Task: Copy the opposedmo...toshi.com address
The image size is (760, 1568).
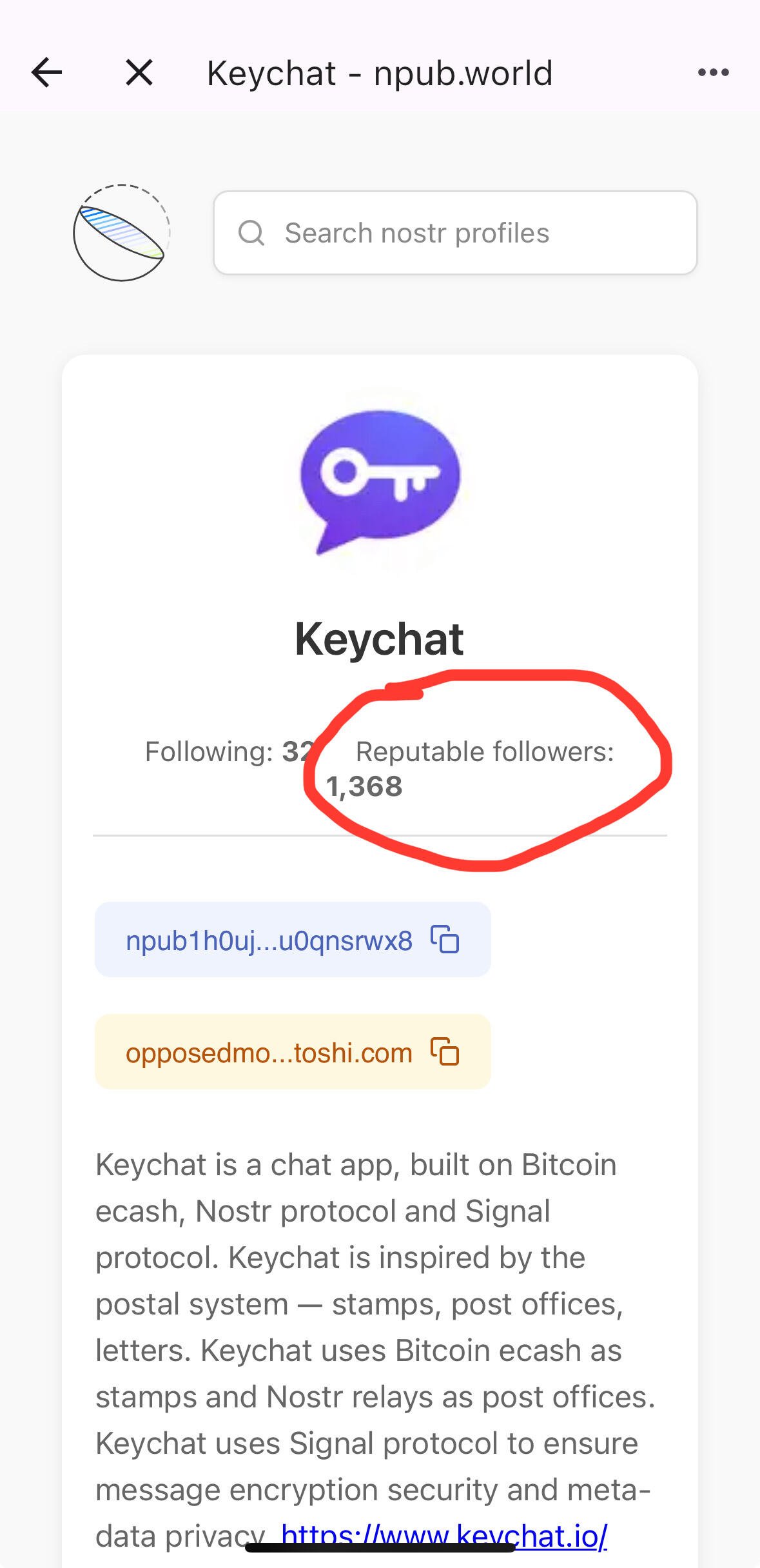Action: [x=445, y=1051]
